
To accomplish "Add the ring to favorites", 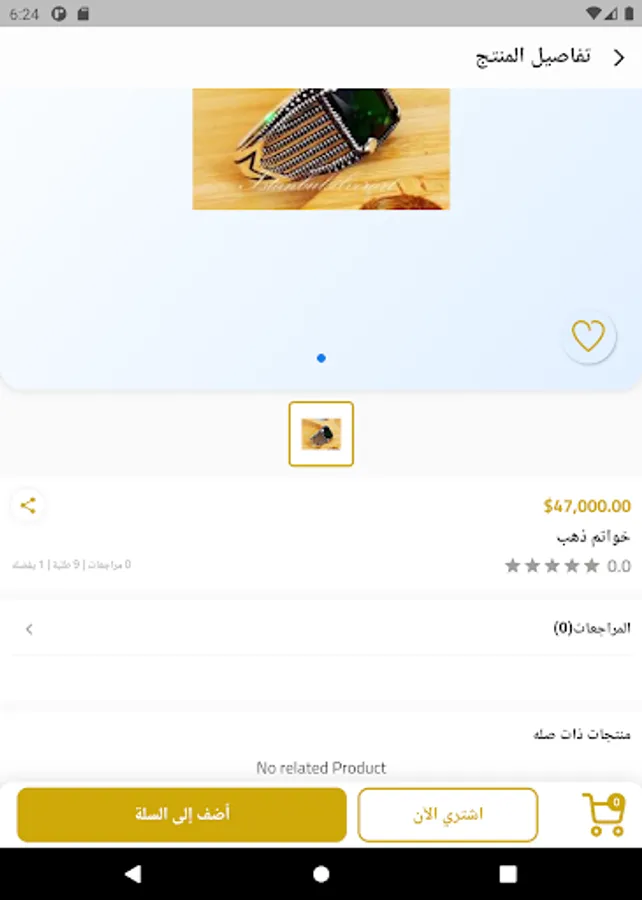I will coord(588,336).
